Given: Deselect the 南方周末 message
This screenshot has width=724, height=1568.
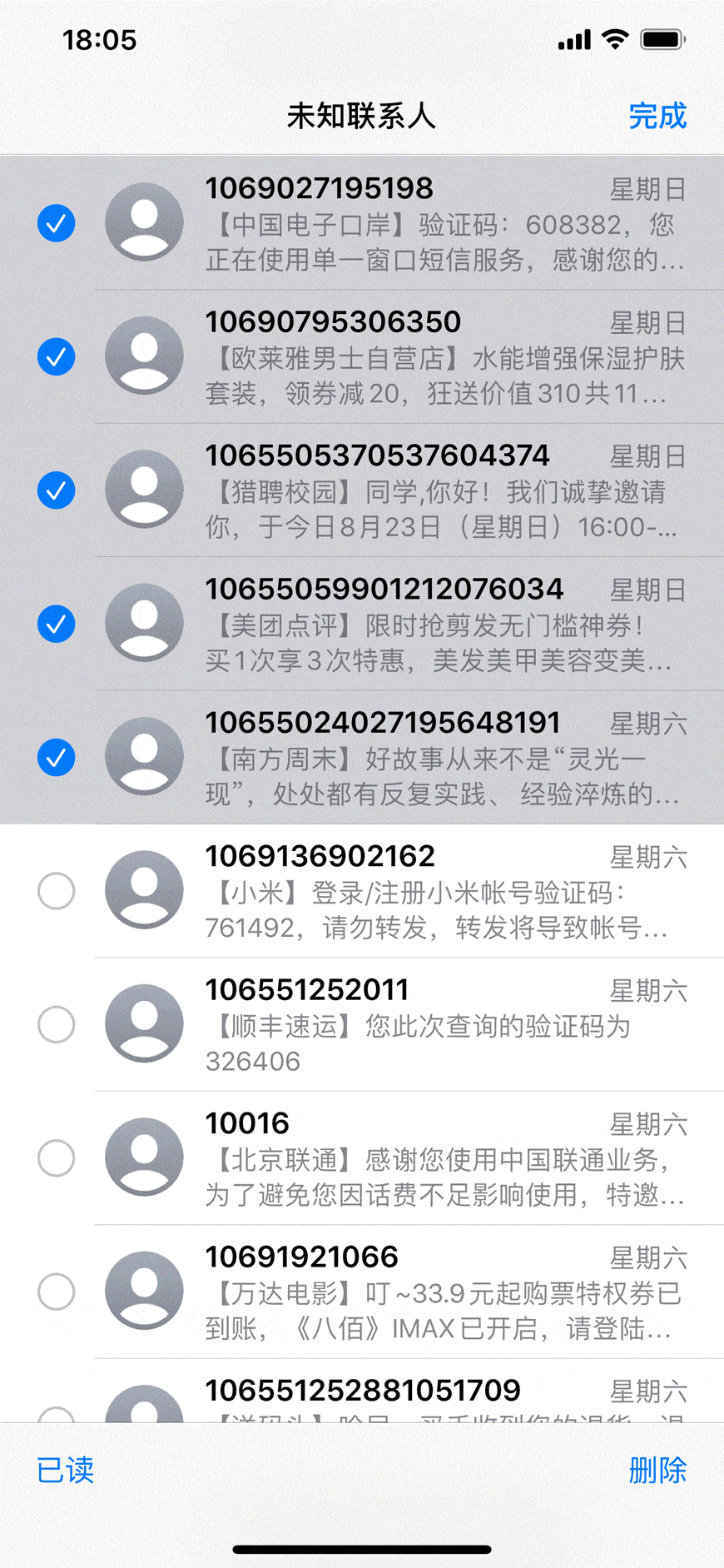Looking at the screenshot, I should [x=57, y=757].
